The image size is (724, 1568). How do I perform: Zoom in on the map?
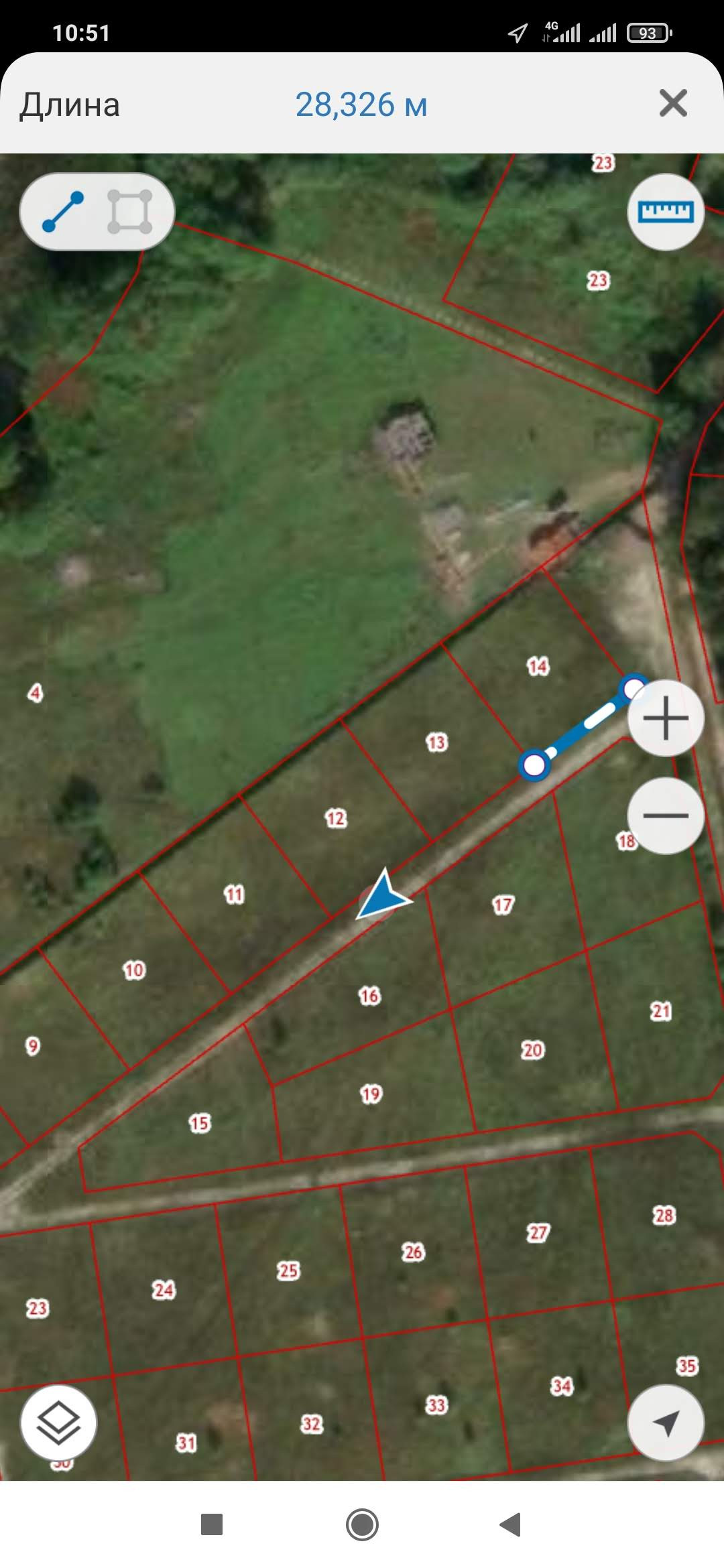click(x=666, y=718)
